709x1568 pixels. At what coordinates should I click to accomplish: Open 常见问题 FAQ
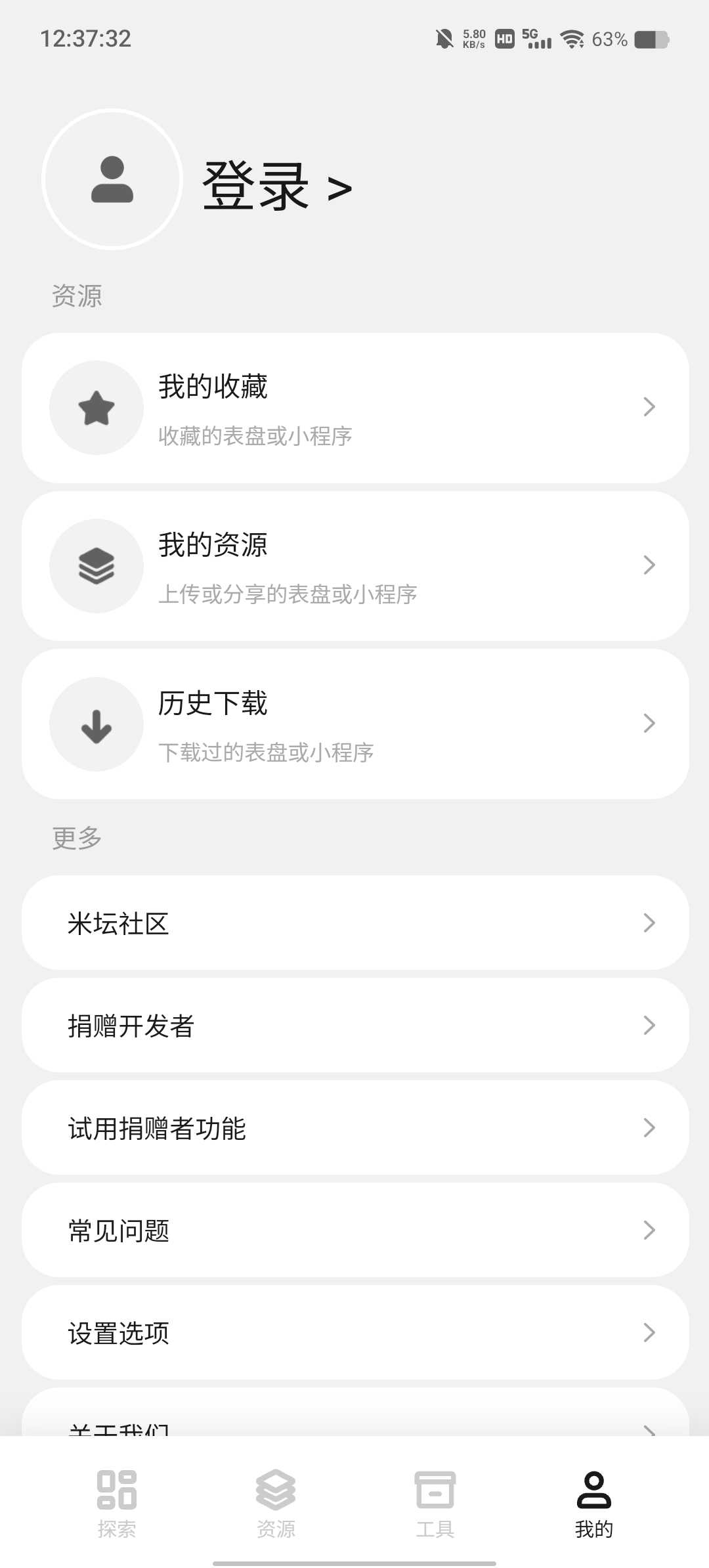(x=354, y=1230)
